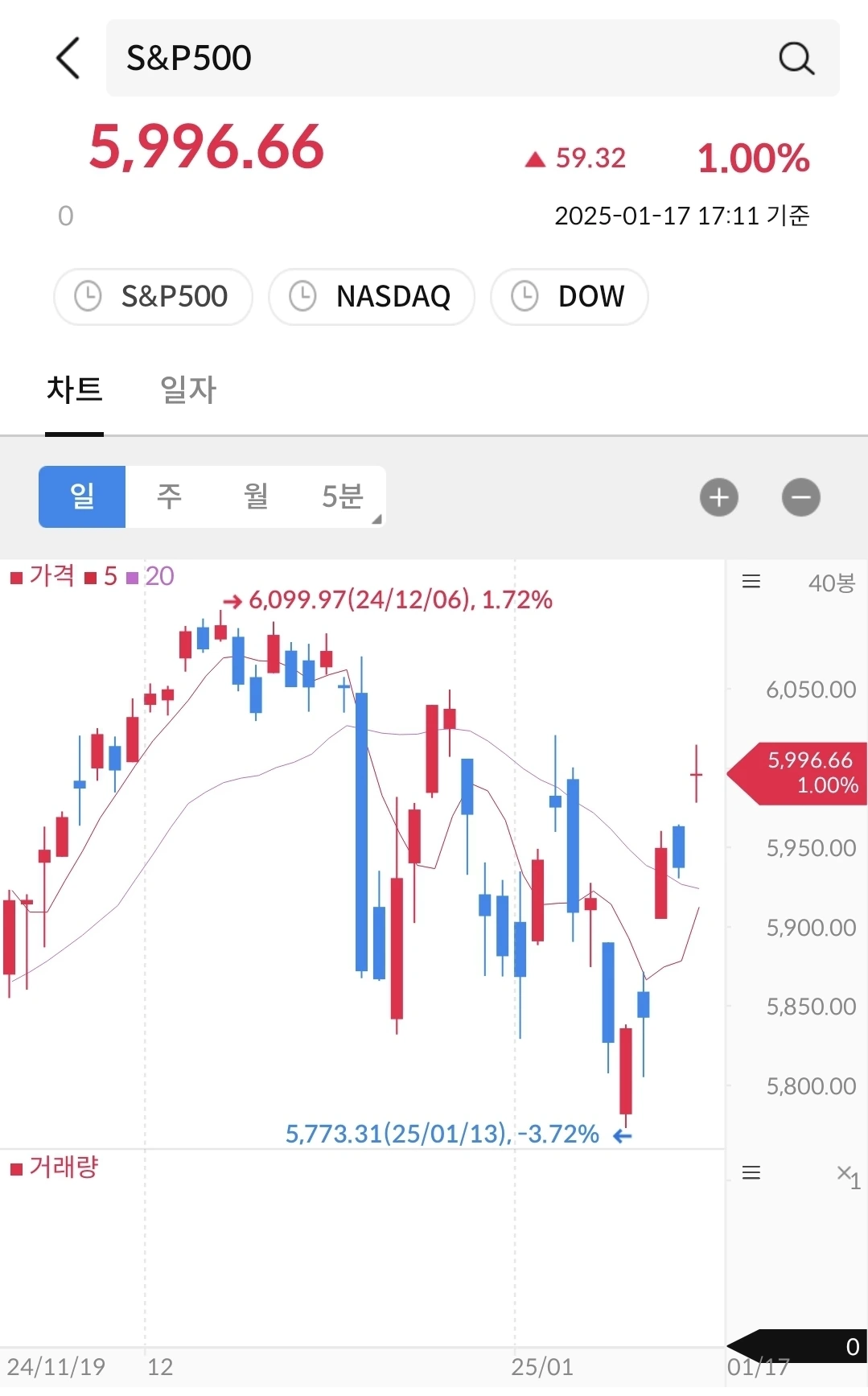Go back using the arrow icon

pos(68,58)
